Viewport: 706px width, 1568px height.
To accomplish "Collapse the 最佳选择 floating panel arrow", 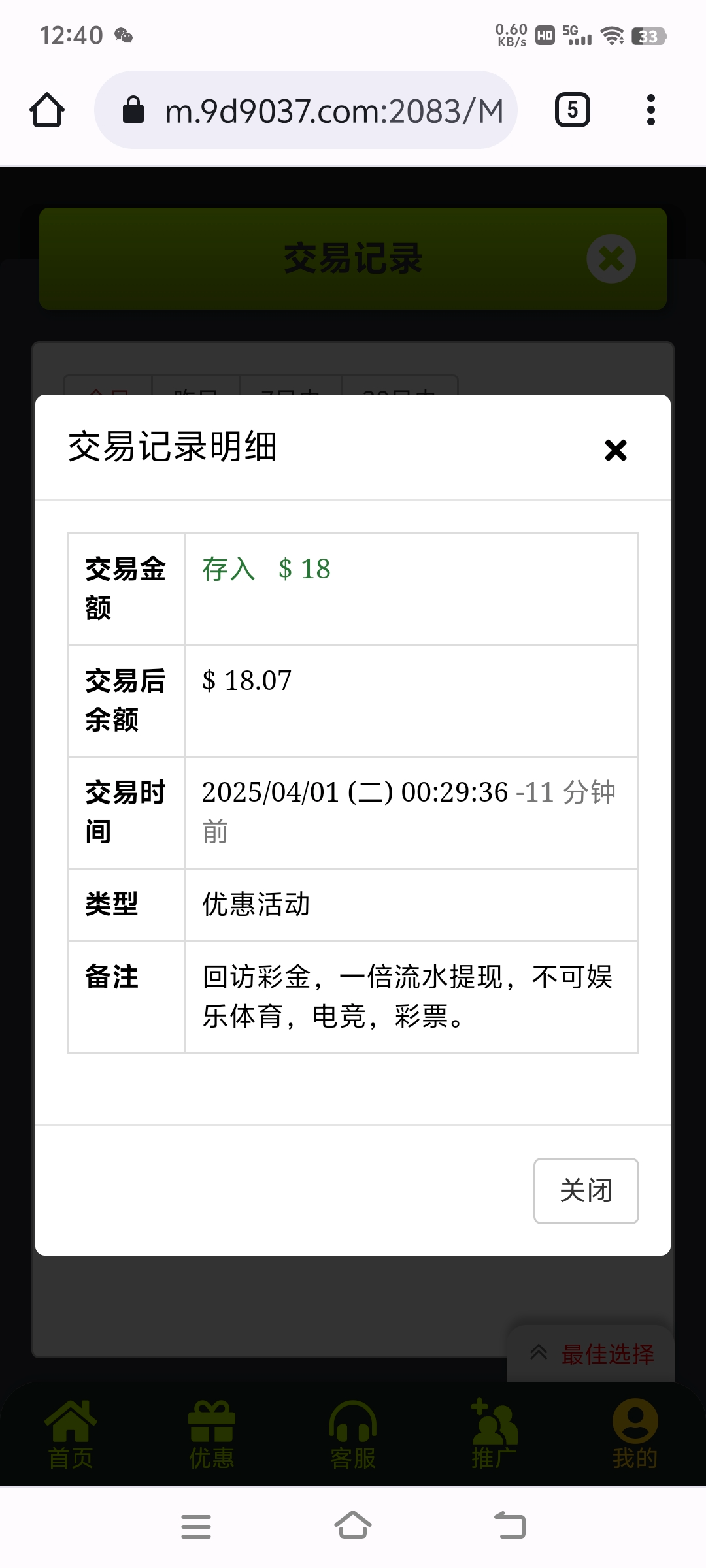I will coord(539,1354).
